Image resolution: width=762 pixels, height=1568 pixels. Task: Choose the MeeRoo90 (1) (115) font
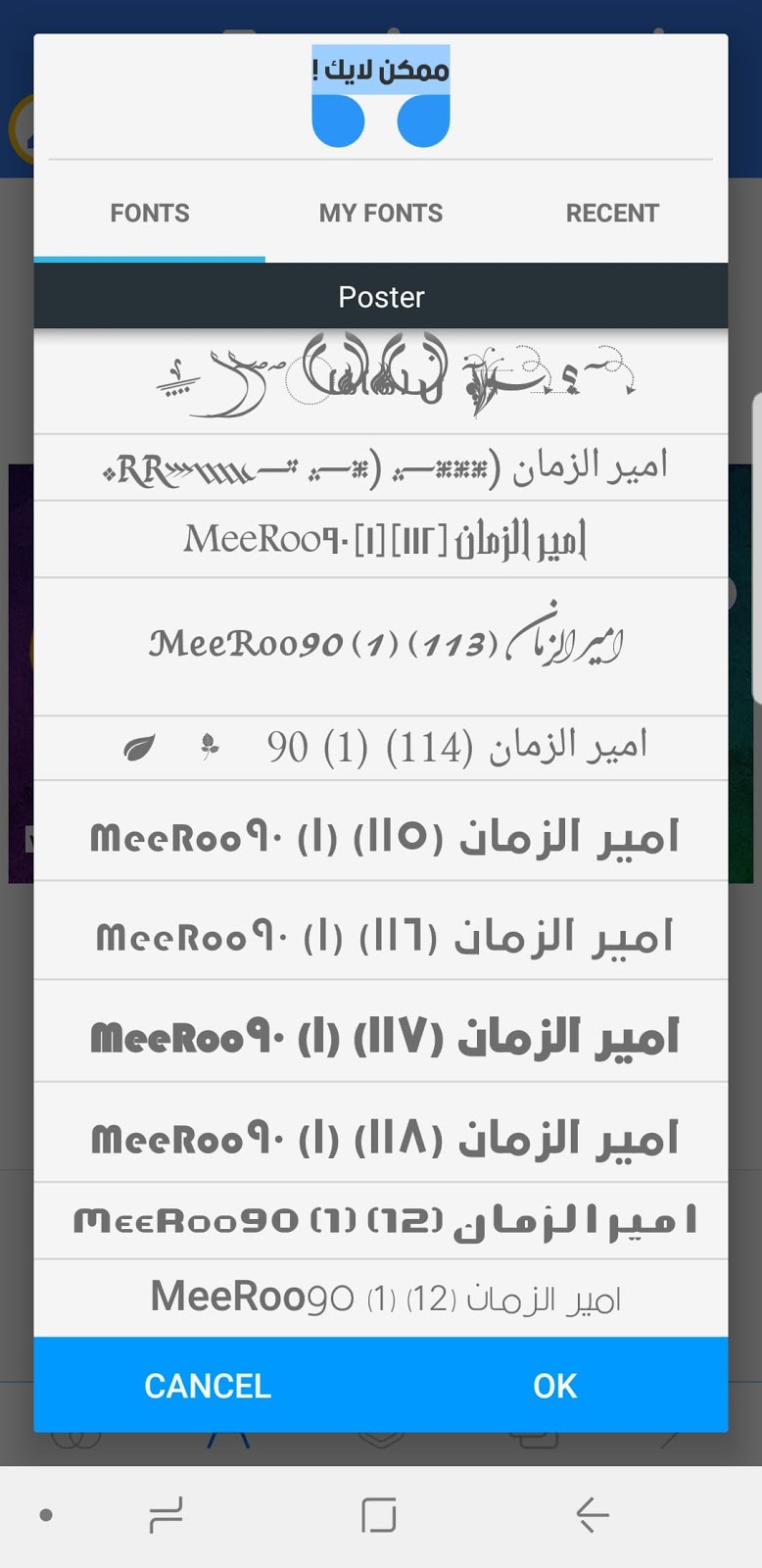click(x=381, y=831)
